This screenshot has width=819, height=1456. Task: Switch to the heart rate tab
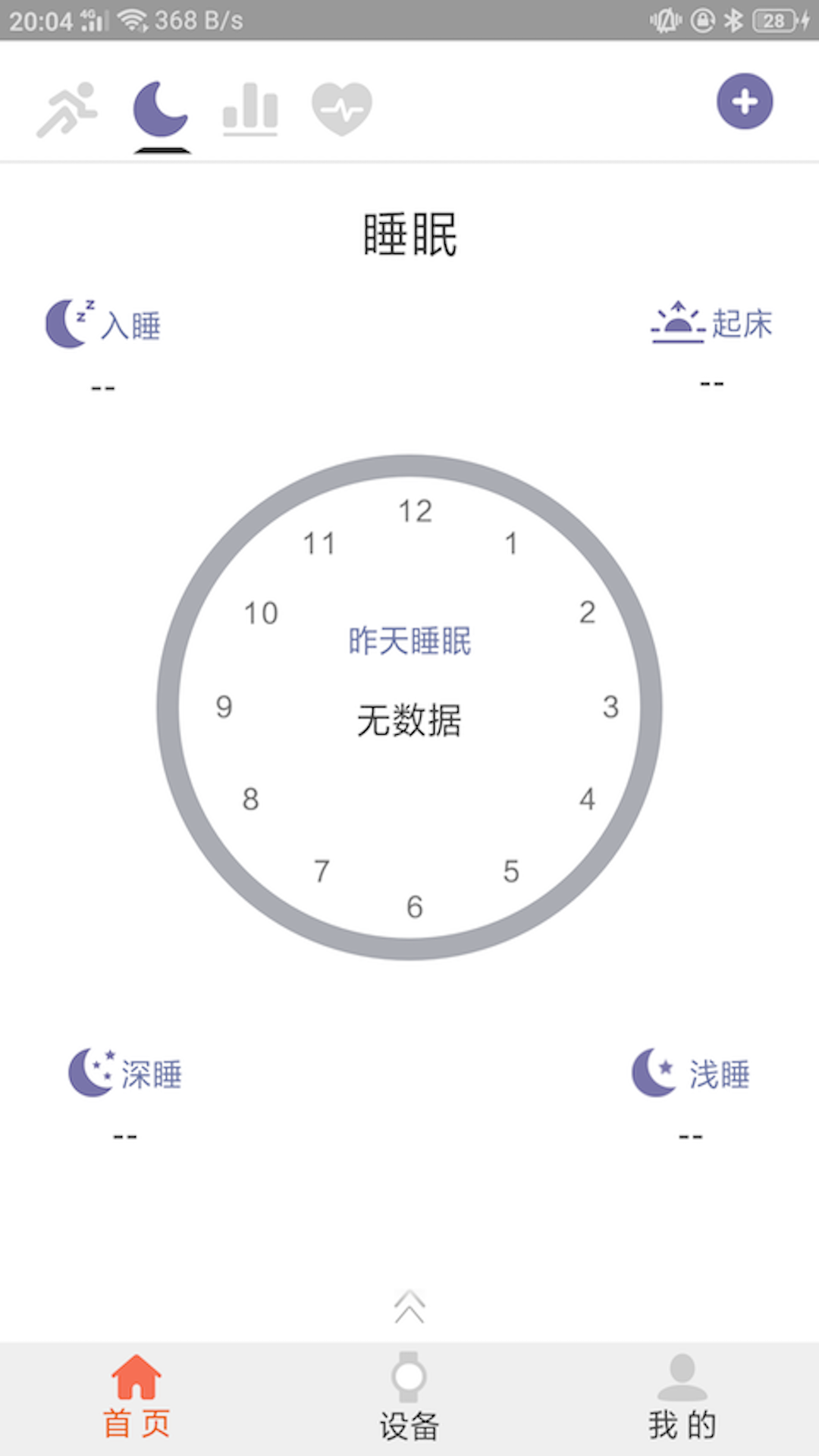(342, 109)
